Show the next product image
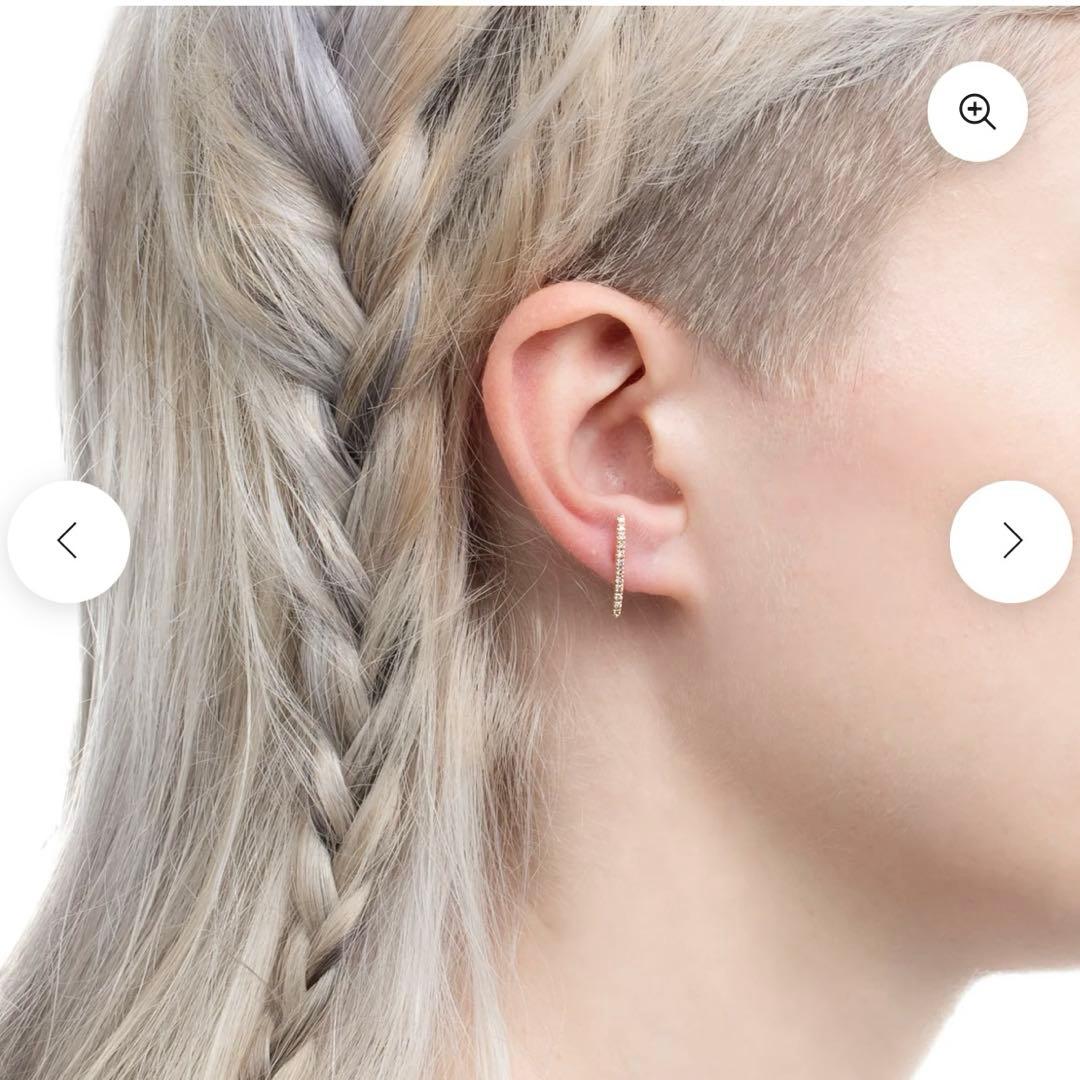This screenshot has width=1080, height=1080. point(1011,541)
